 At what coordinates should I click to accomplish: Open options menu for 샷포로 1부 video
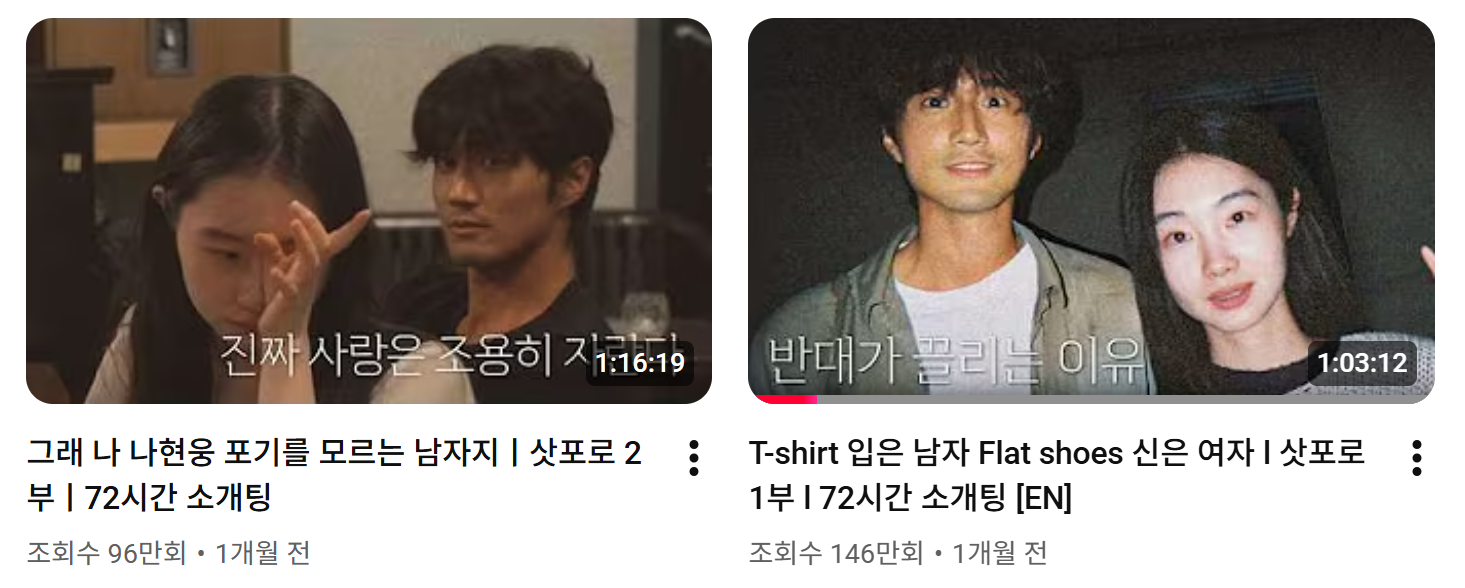pos(1415,457)
